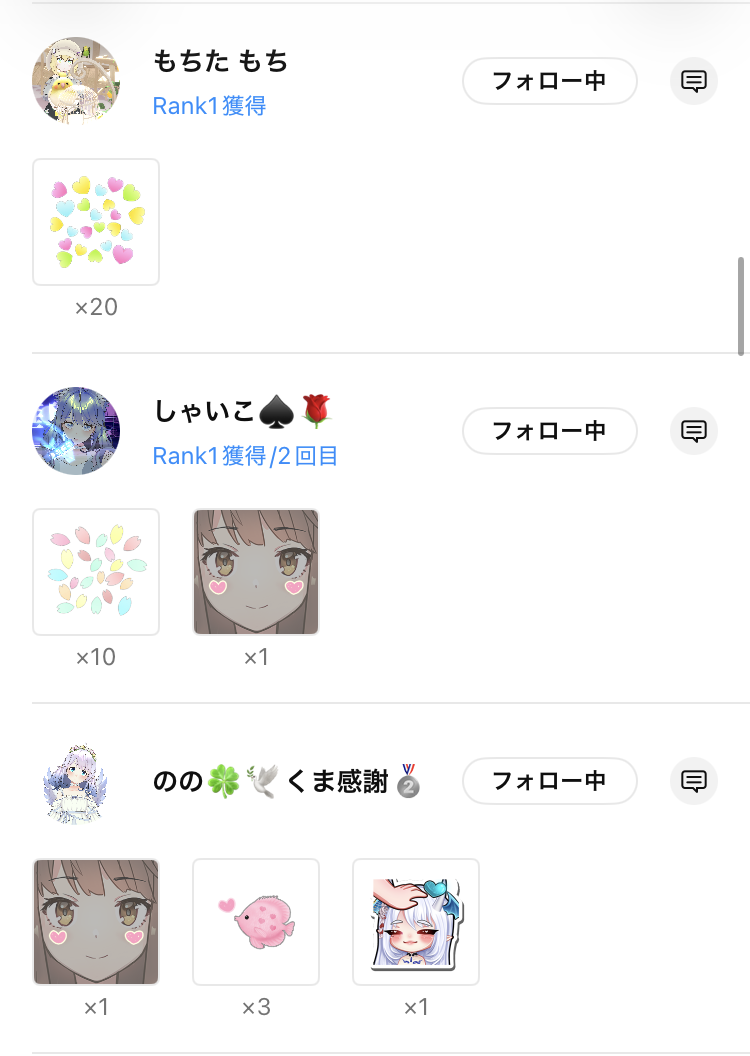The height and width of the screenshot is (1056, 750).
Task: Select the ×20 colorful hearts gift
Action: click(96, 222)
